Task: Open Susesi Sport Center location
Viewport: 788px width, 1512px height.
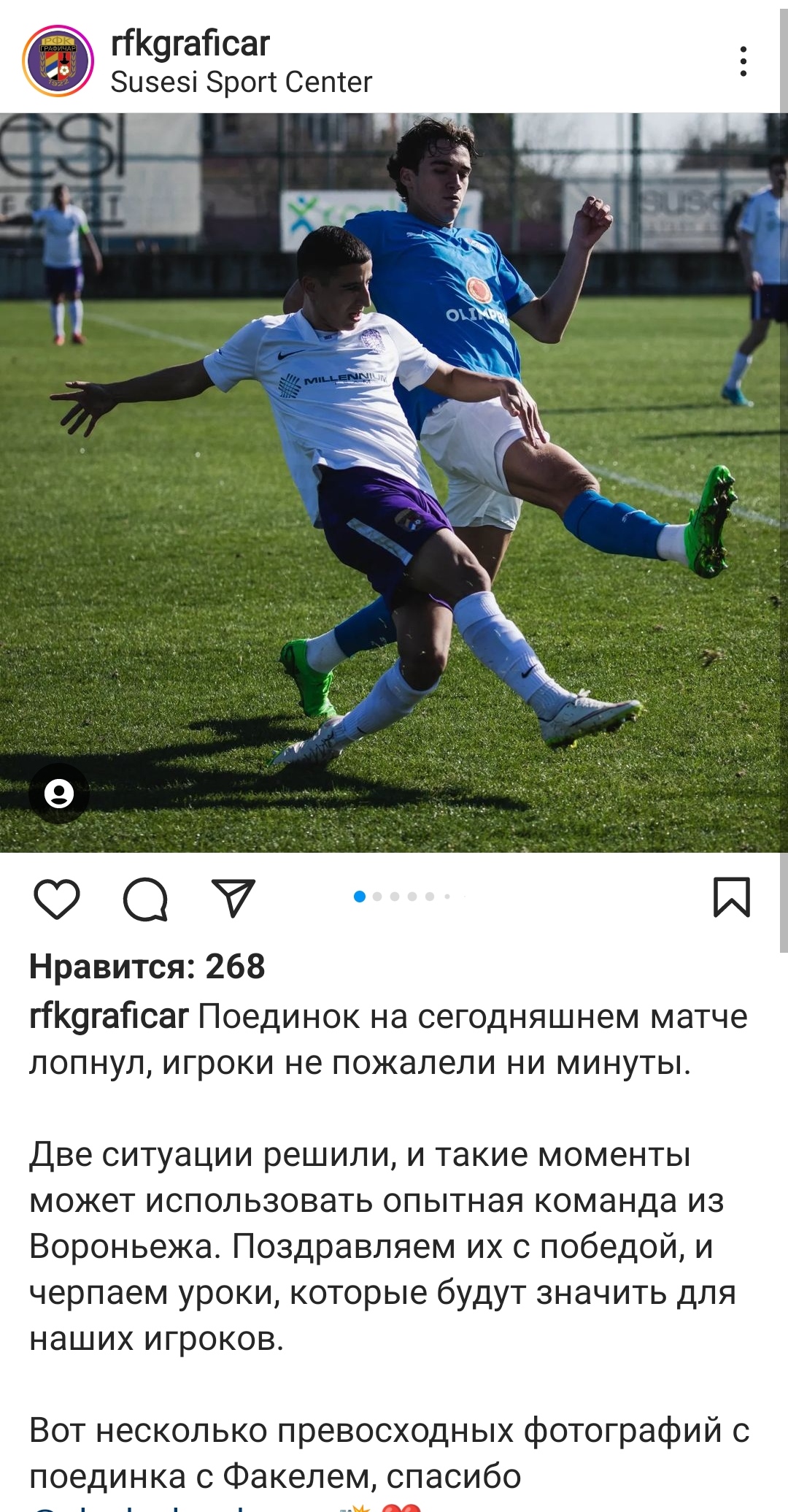Action: 241,82
